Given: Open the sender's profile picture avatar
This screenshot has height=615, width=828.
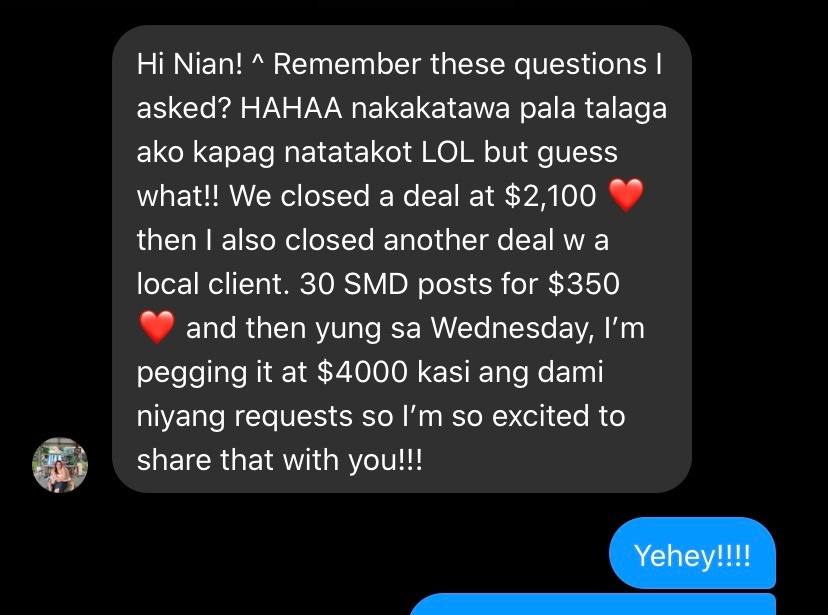Looking at the screenshot, I should click(60, 465).
